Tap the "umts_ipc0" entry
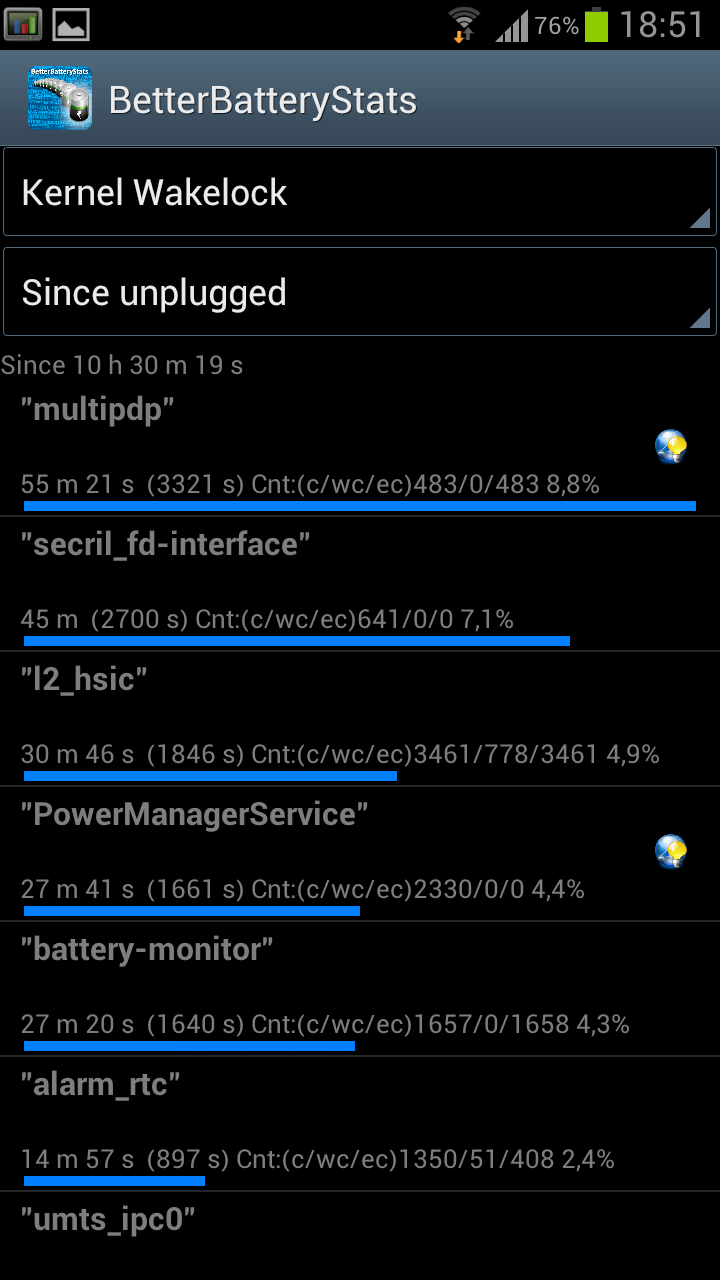 click(360, 1236)
